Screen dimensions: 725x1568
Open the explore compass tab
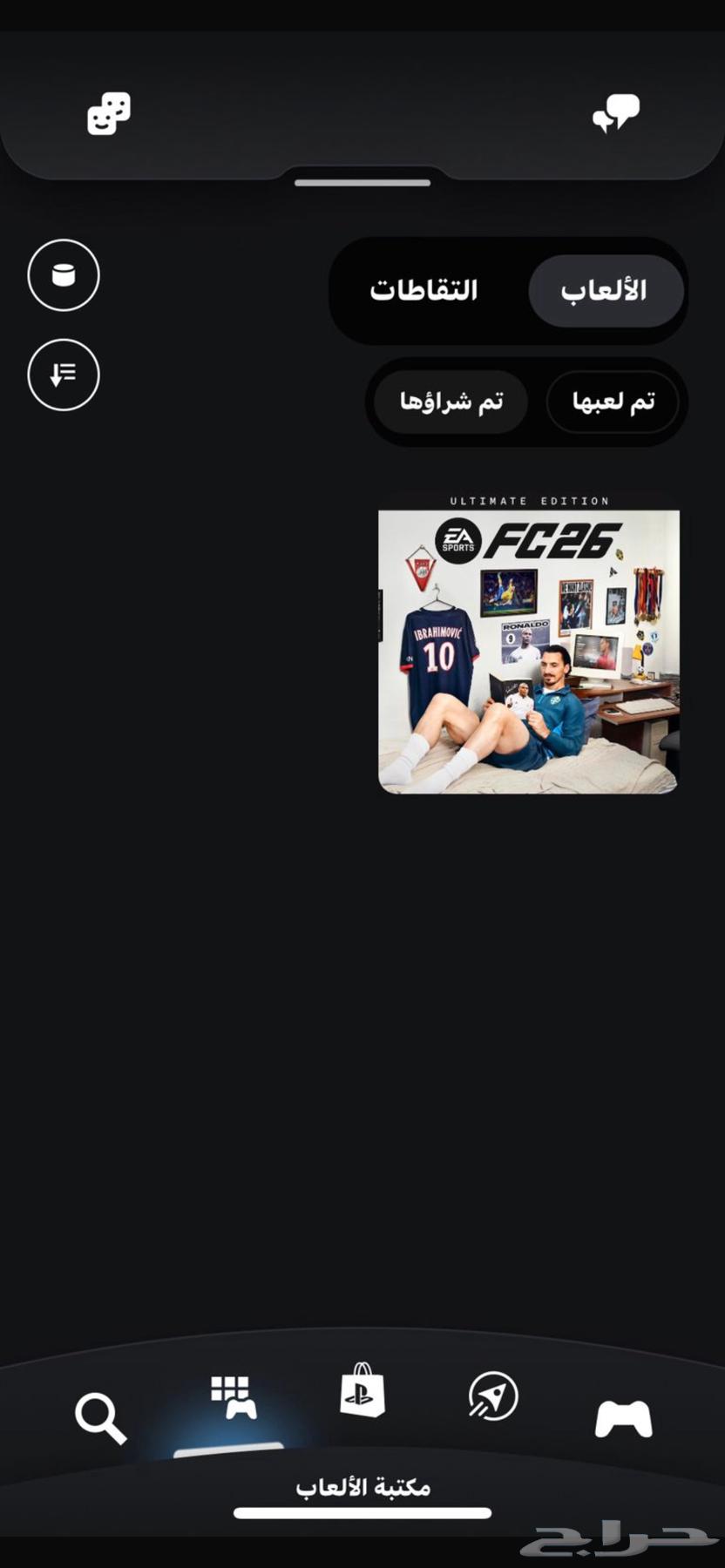pos(492,1396)
